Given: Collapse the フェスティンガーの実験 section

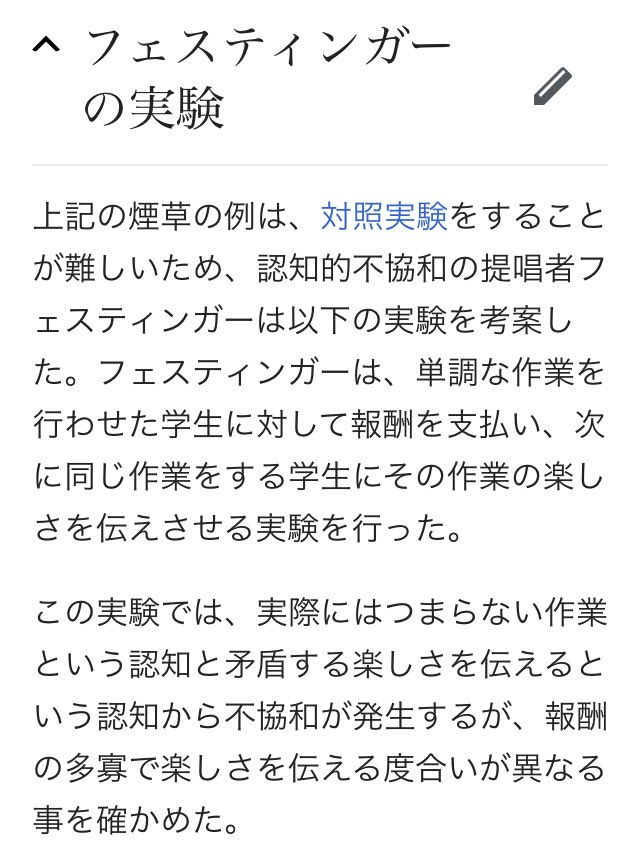Looking at the screenshot, I should click(46, 46).
